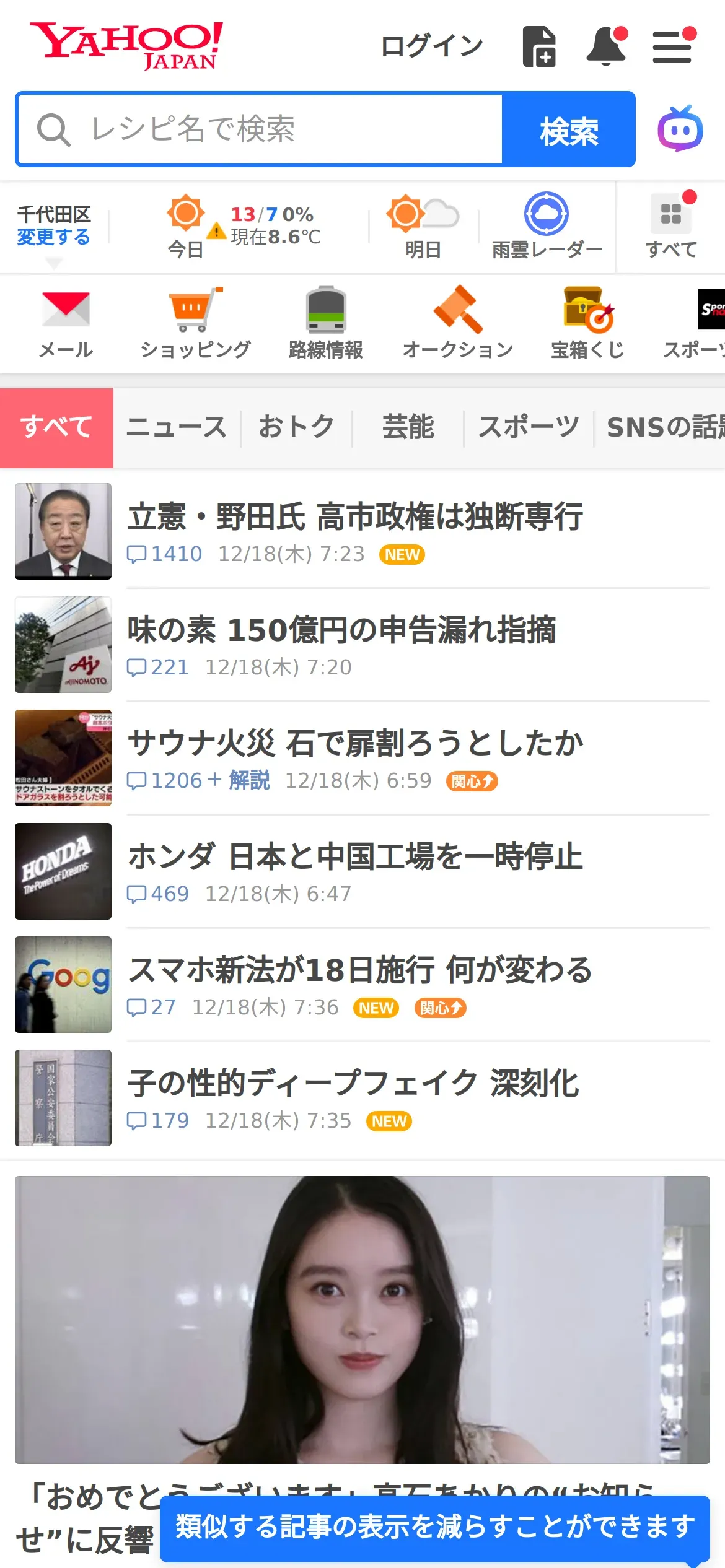The height and width of the screenshot is (1568, 725).
Task: Switch to the ニュース tab
Action: (177, 427)
